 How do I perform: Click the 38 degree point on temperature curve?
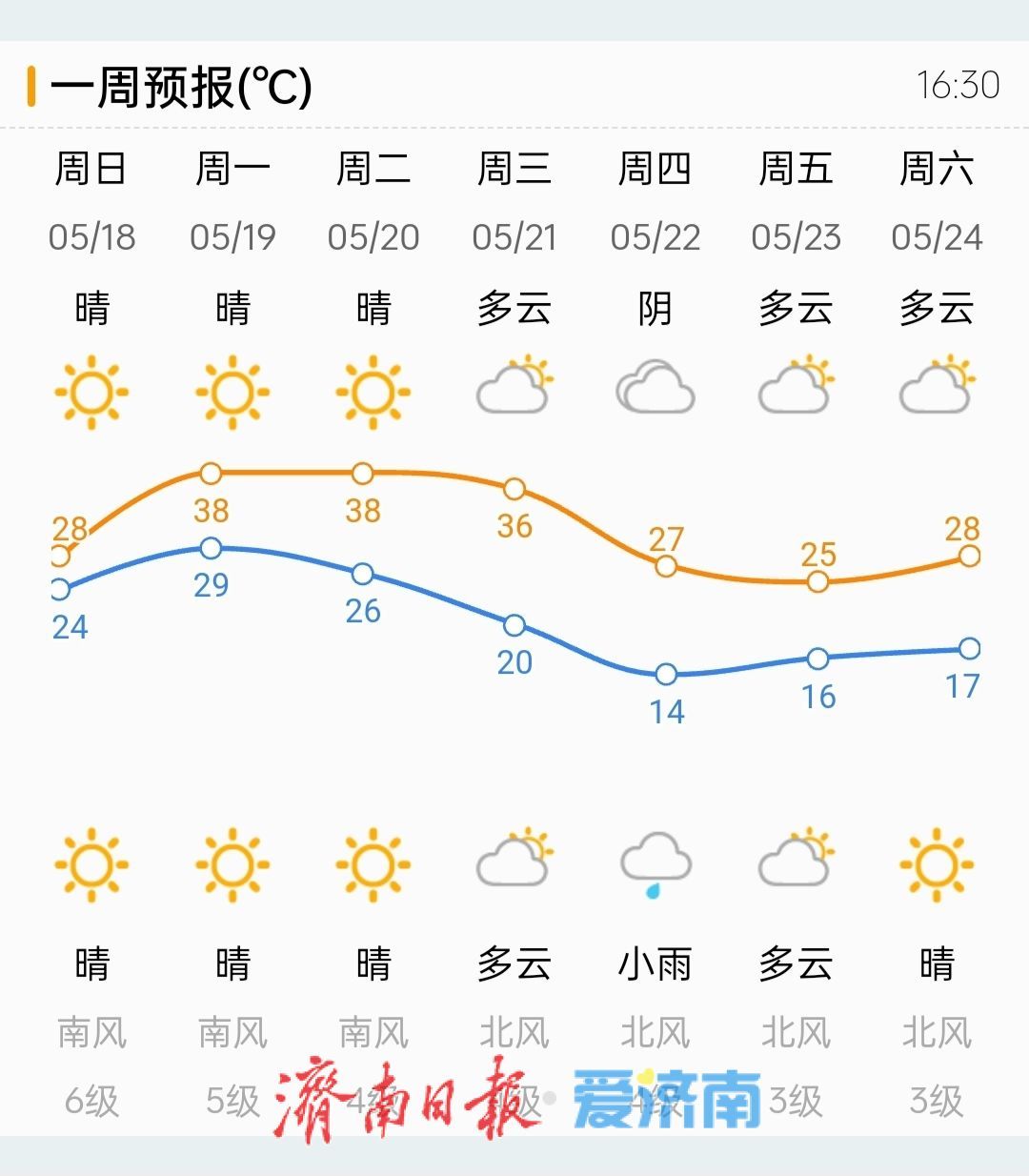pyautogui.click(x=212, y=471)
